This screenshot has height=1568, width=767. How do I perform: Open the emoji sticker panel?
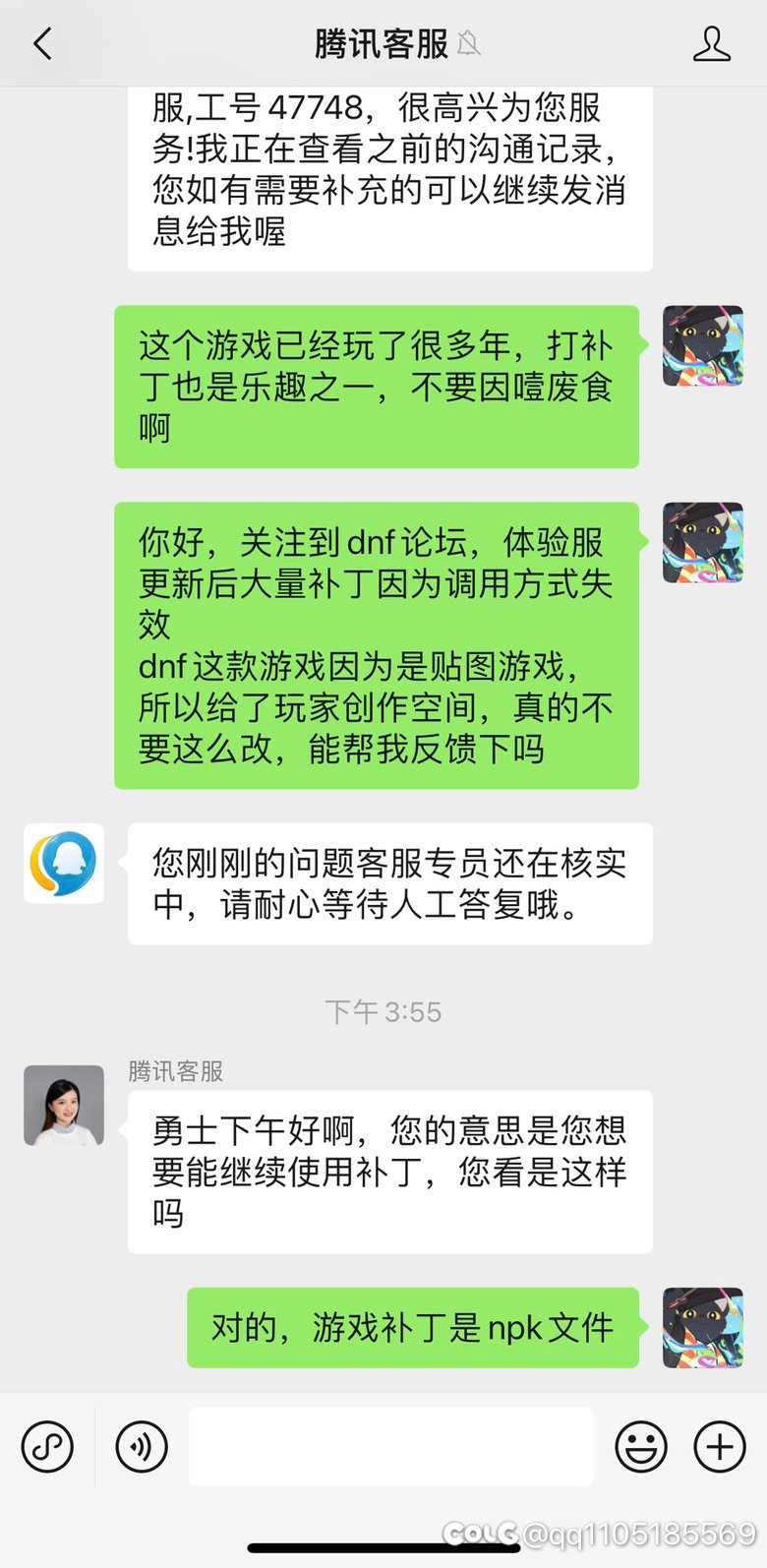point(641,1447)
